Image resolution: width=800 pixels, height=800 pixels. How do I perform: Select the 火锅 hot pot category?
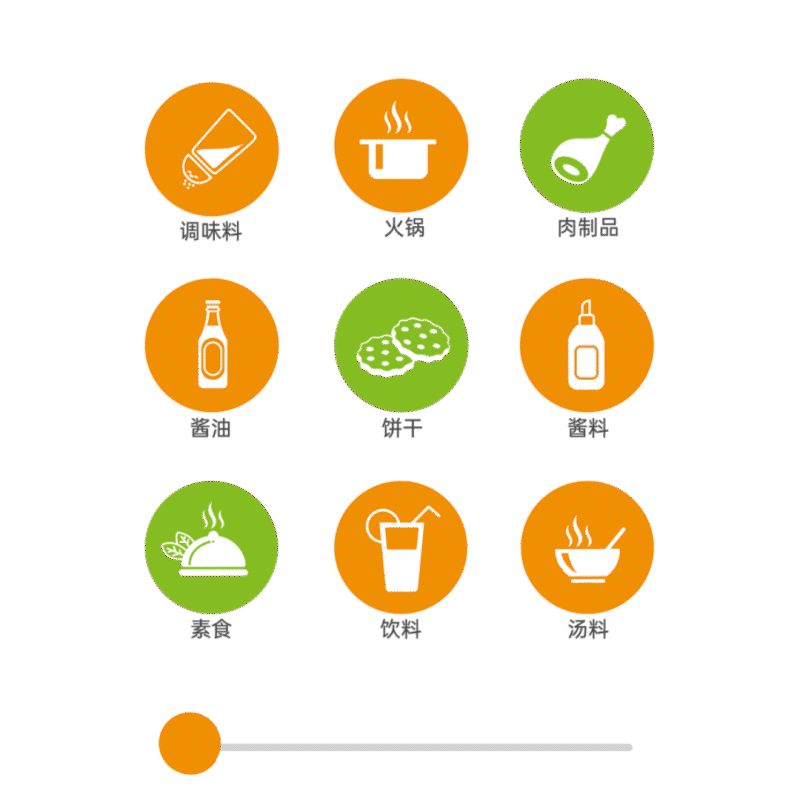click(400, 146)
